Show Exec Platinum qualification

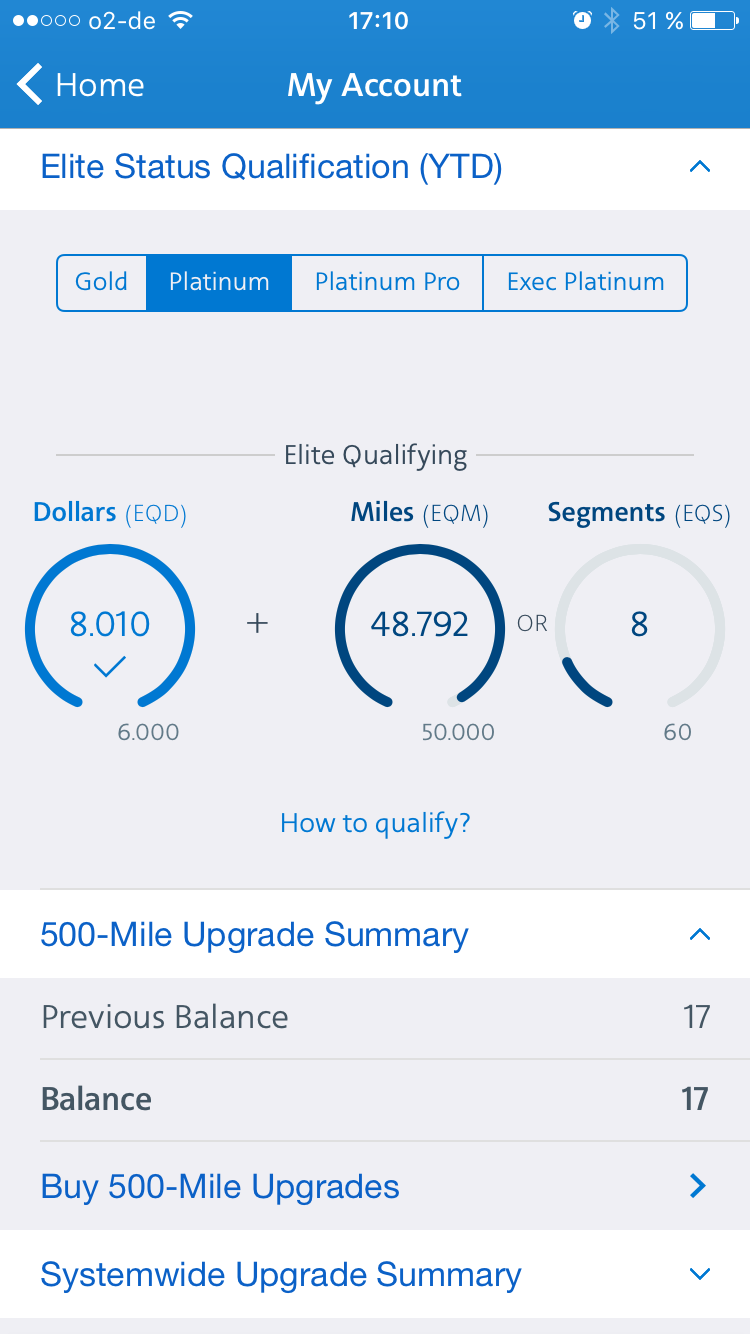tap(585, 283)
